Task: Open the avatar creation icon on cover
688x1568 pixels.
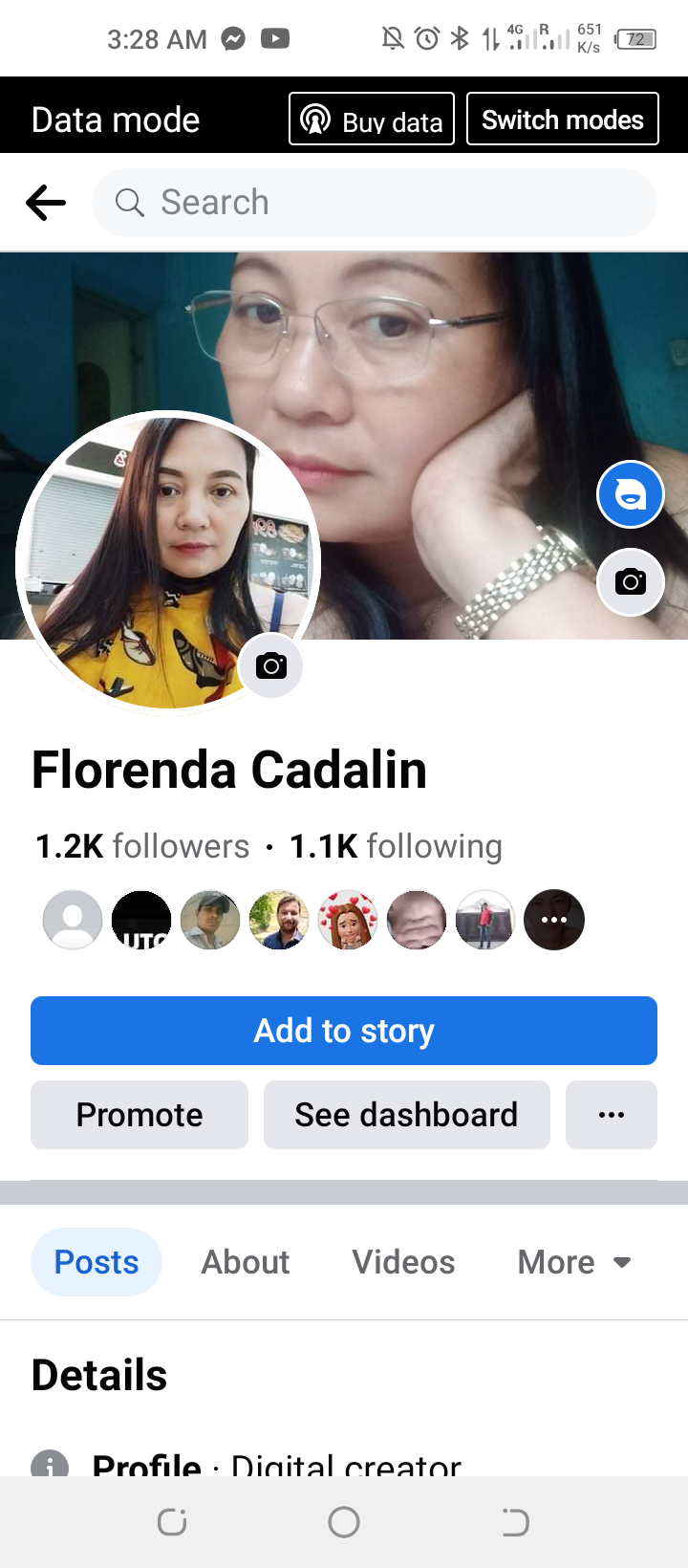Action: pyautogui.click(x=631, y=494)
